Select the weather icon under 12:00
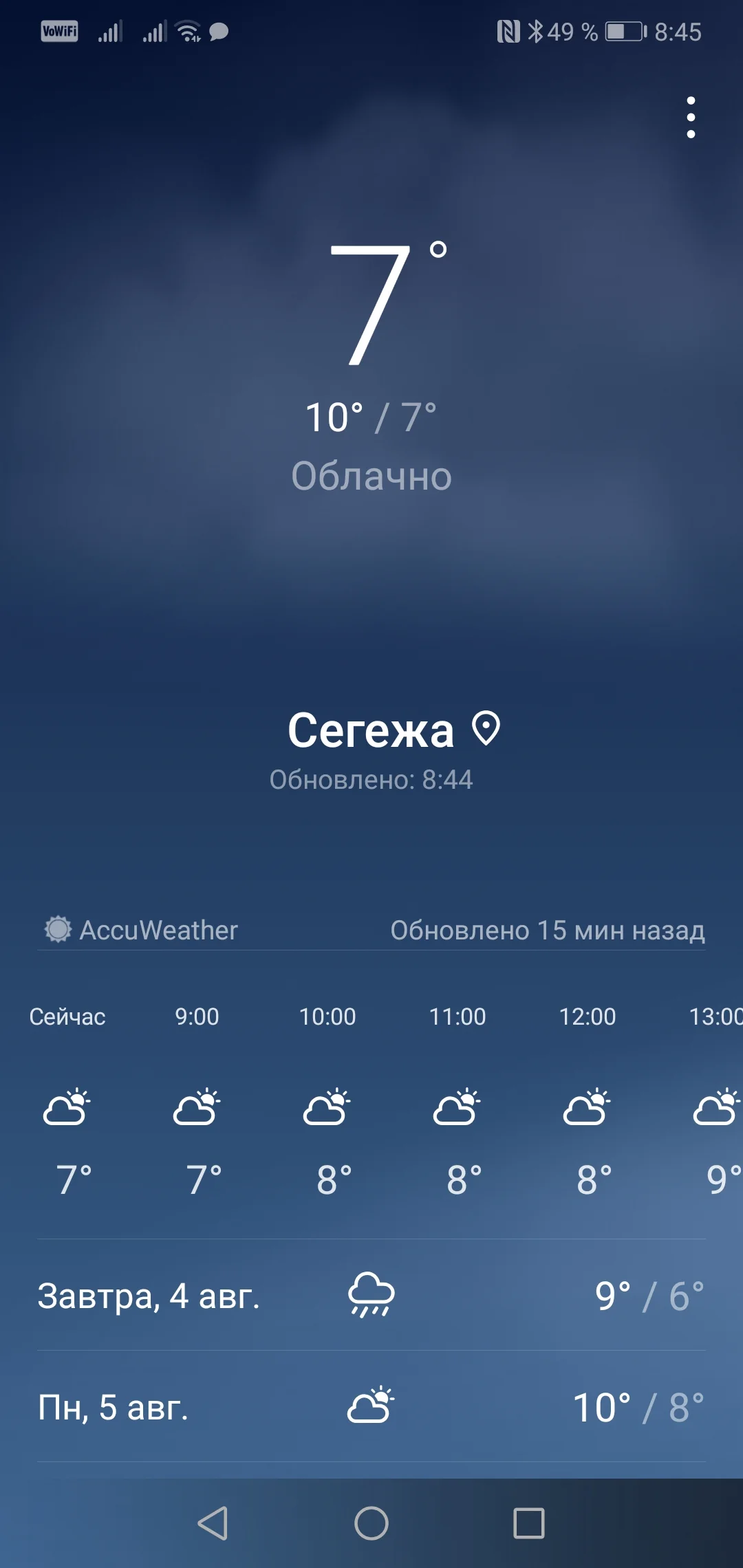Screen dimensions: 743x1568 pyautogui.click(x=587, y=1107)
